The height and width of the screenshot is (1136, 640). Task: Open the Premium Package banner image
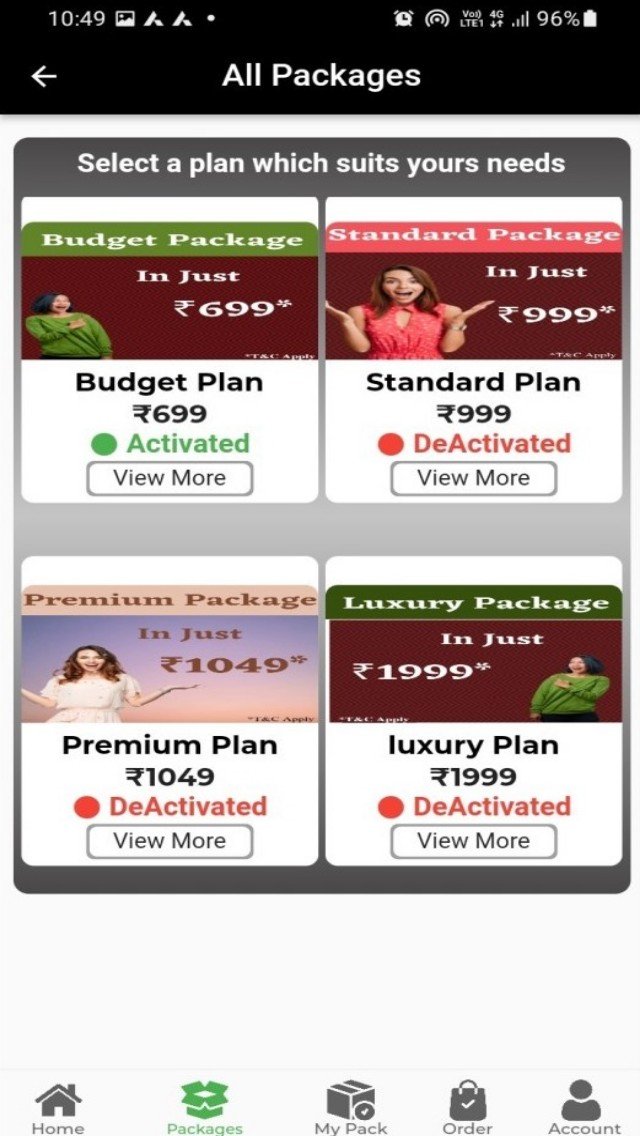pos(170,654)
